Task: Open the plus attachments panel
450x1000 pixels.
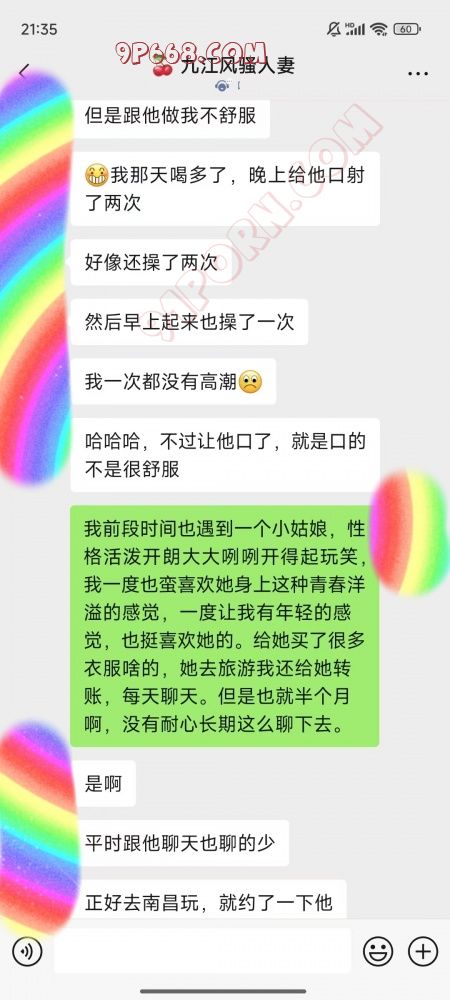Action: [423, 952]
